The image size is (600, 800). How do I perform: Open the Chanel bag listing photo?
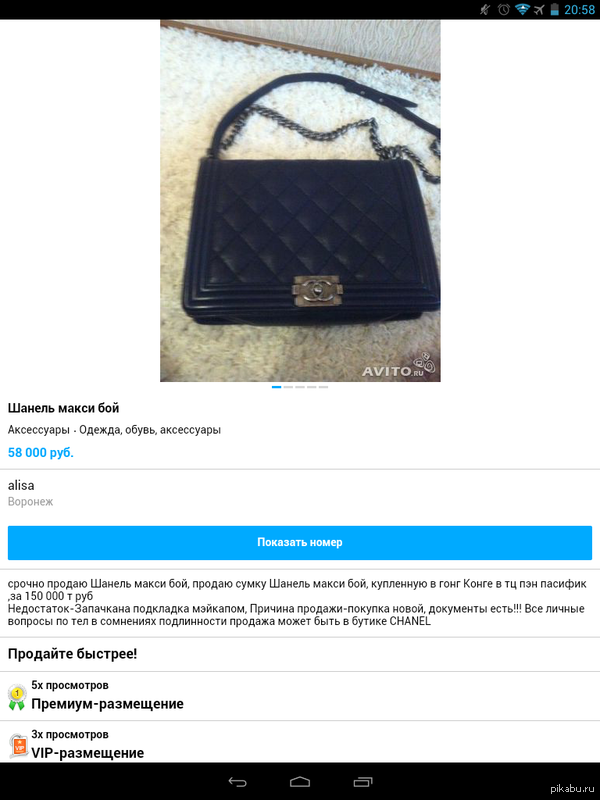(x=300, y=200)
